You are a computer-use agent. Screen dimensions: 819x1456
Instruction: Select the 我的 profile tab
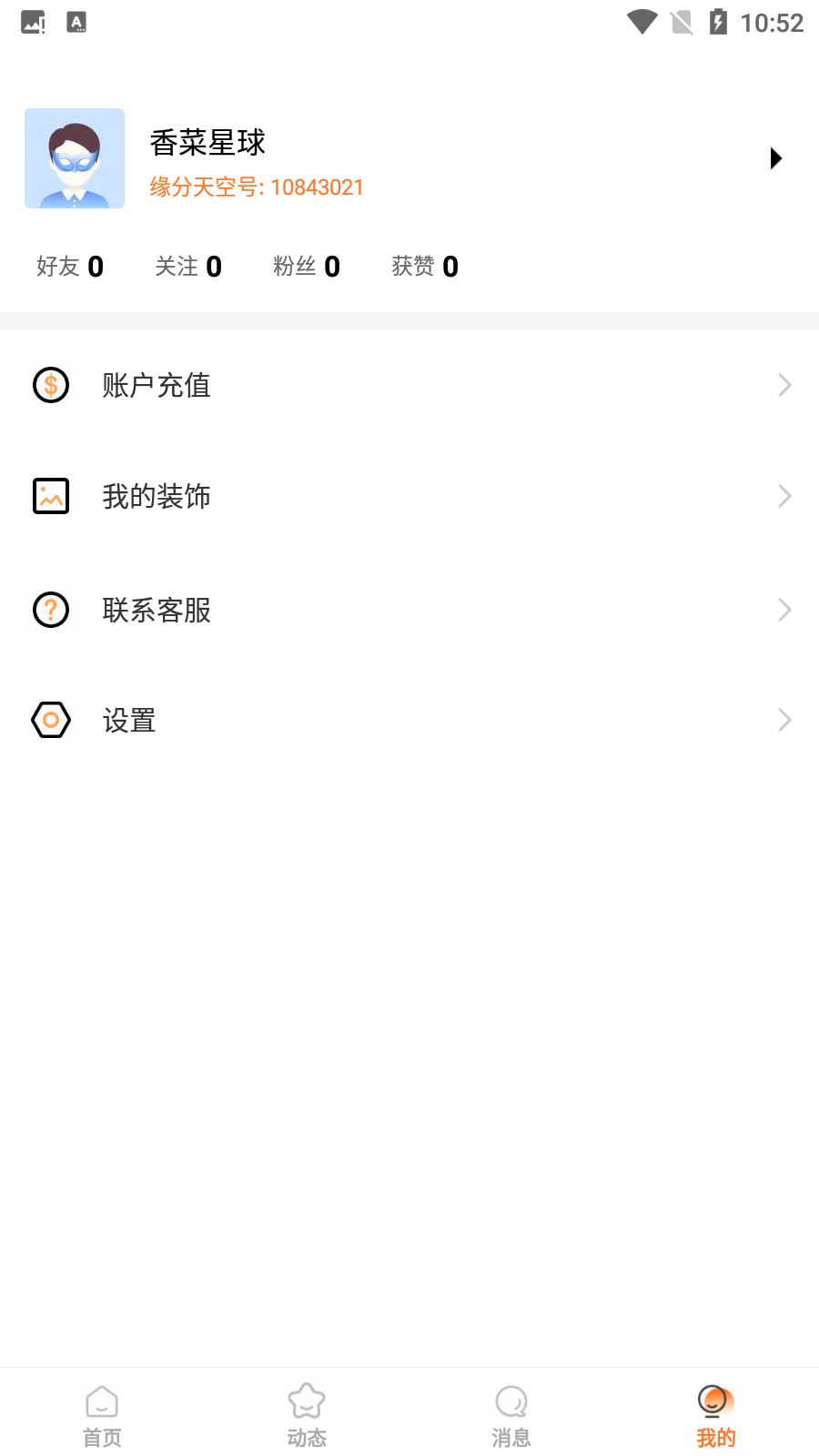tap(716, 1416)
